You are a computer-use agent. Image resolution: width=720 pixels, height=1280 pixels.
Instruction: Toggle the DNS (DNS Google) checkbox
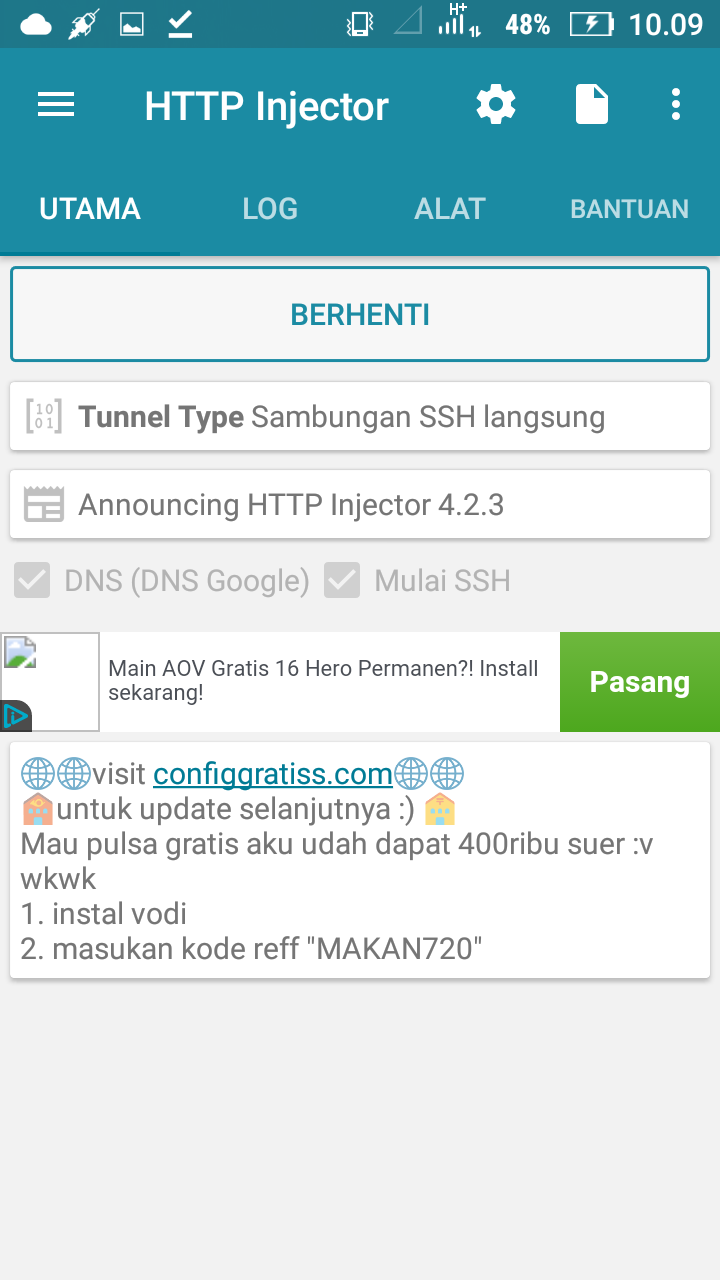(x=33, y=581)
